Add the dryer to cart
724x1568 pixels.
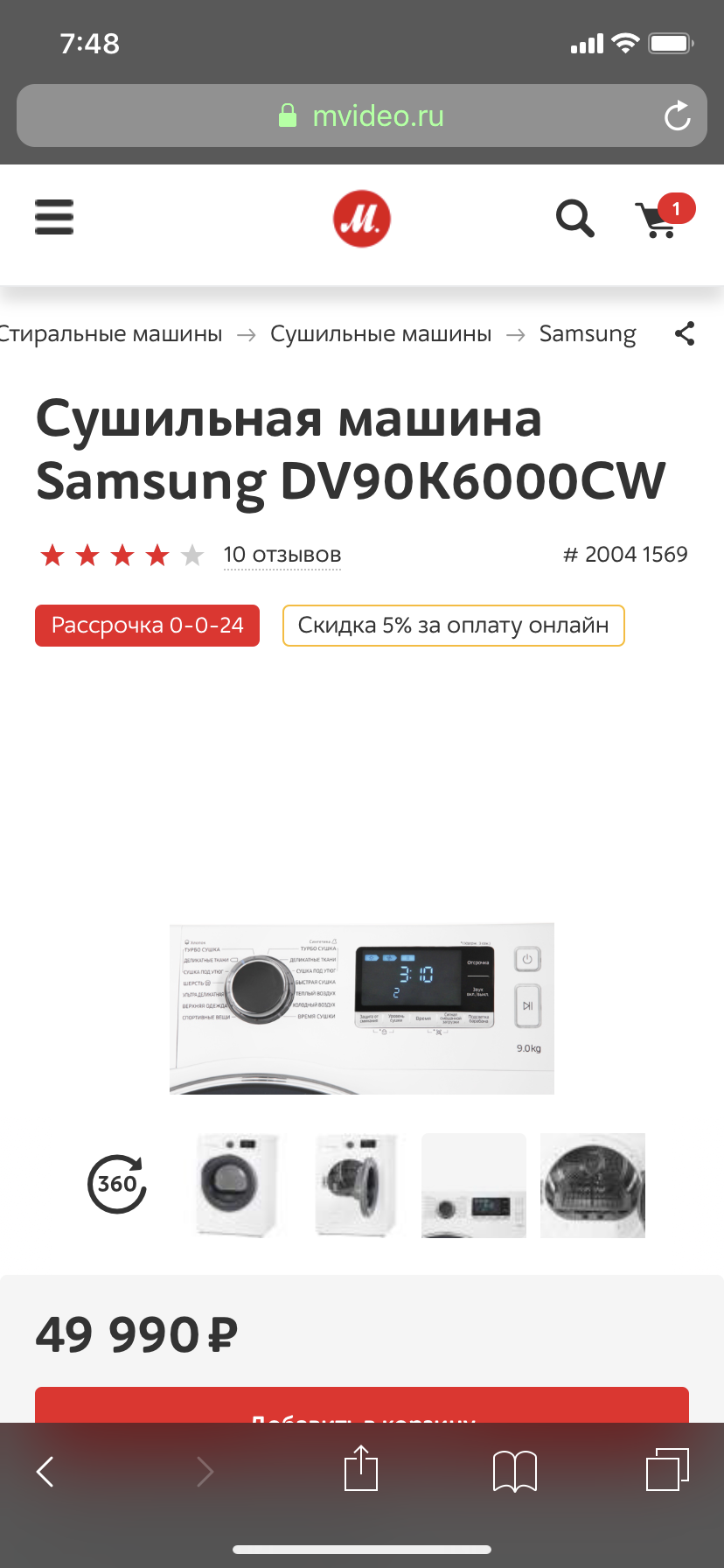pos(362,1405)
